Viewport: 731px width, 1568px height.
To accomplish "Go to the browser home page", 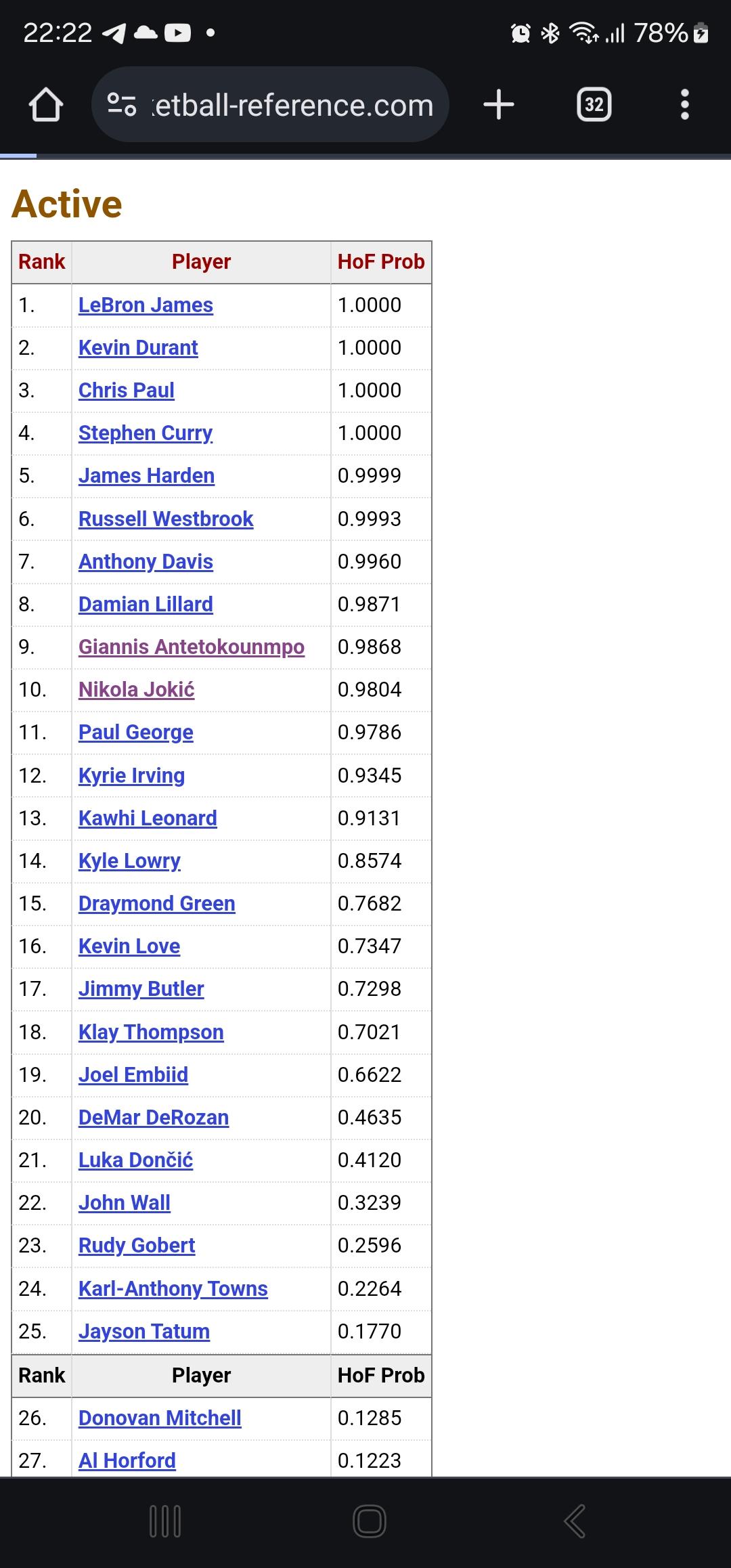I will click(46, 105).
